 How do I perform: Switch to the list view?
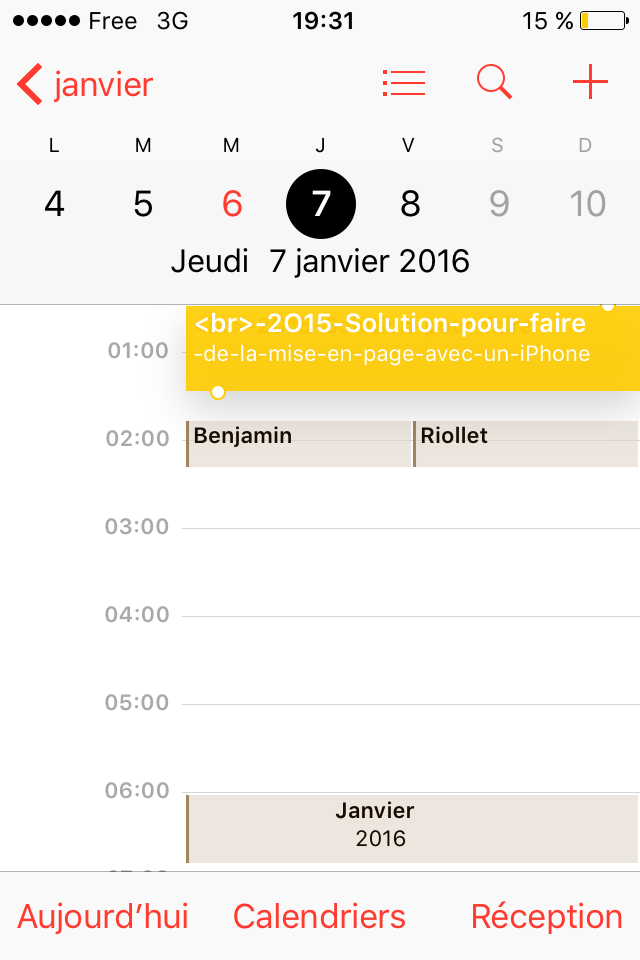(404, 83)
